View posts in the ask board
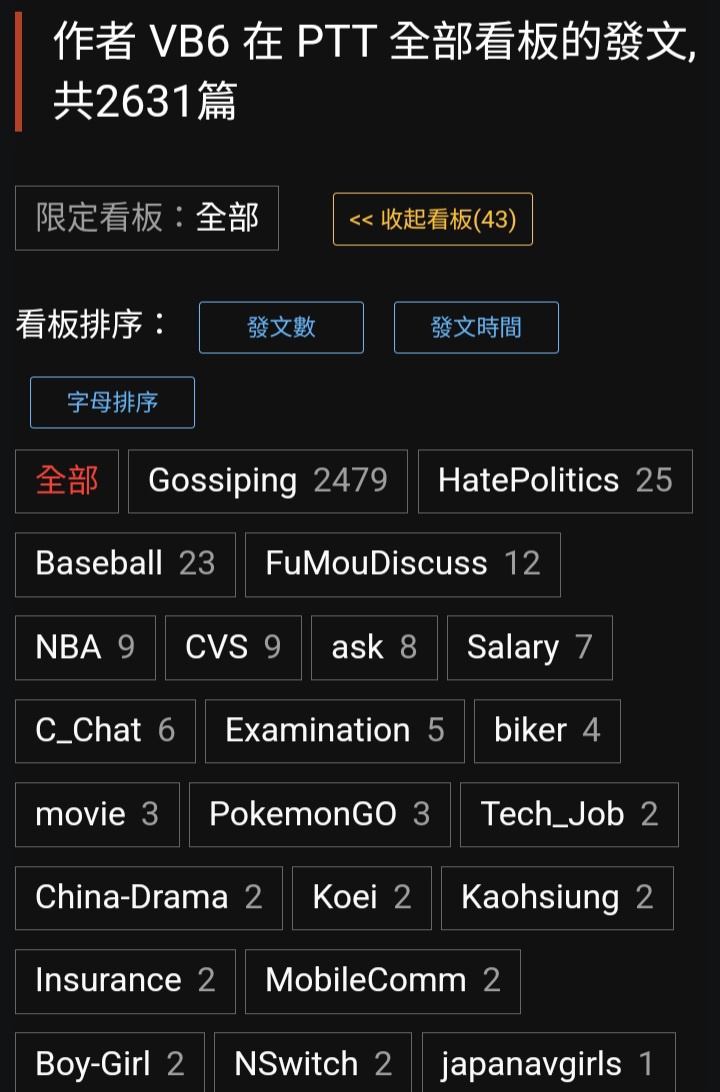720x1092 pixels. (374, 647)
